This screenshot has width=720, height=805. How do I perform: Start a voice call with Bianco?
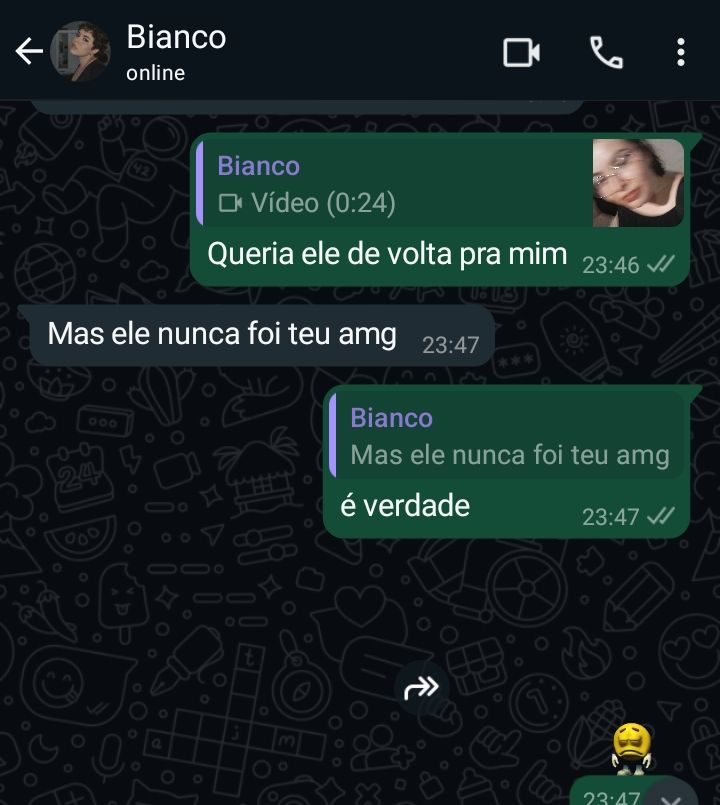tap(606, 52)
